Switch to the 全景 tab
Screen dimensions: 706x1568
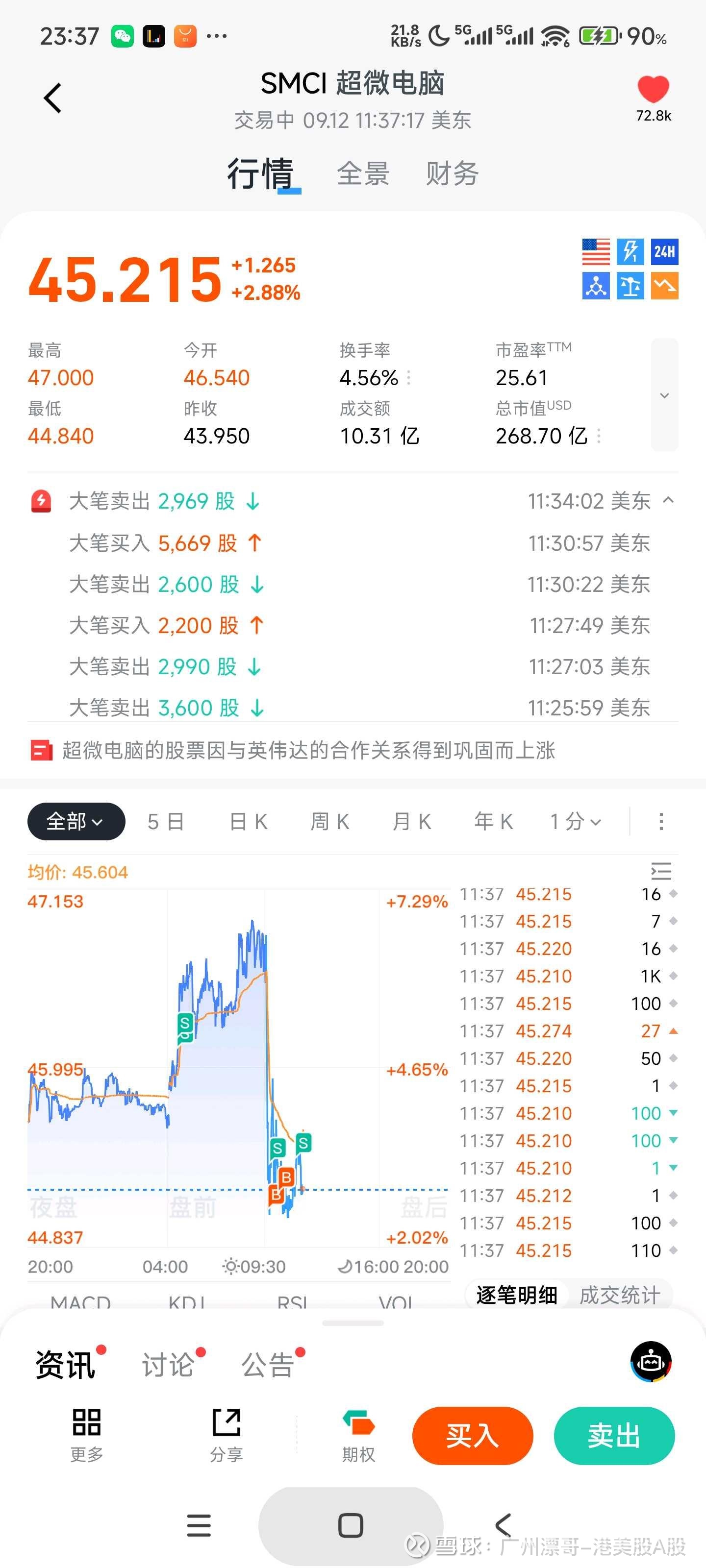point(363,174)
